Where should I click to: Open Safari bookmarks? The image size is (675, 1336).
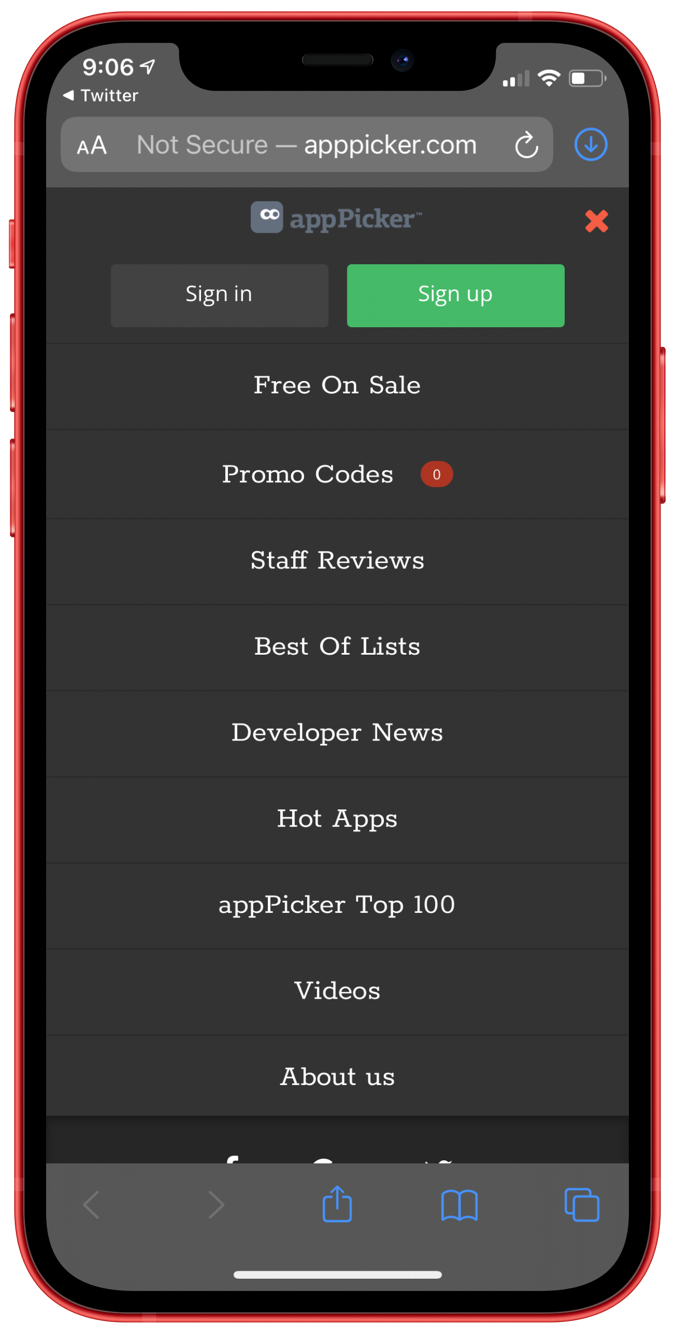click(x=459, y=1205)
